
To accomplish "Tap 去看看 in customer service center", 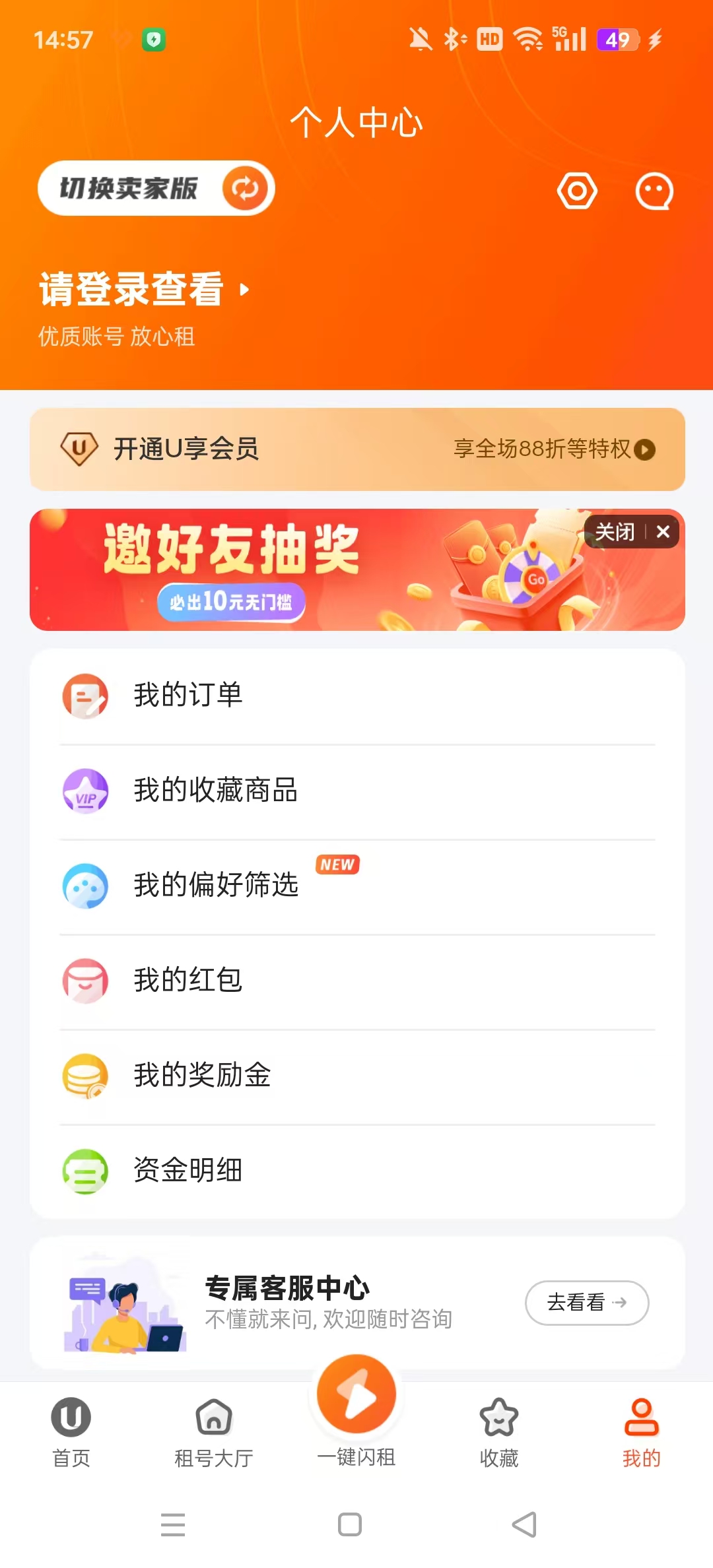I will coord(586,1303).
